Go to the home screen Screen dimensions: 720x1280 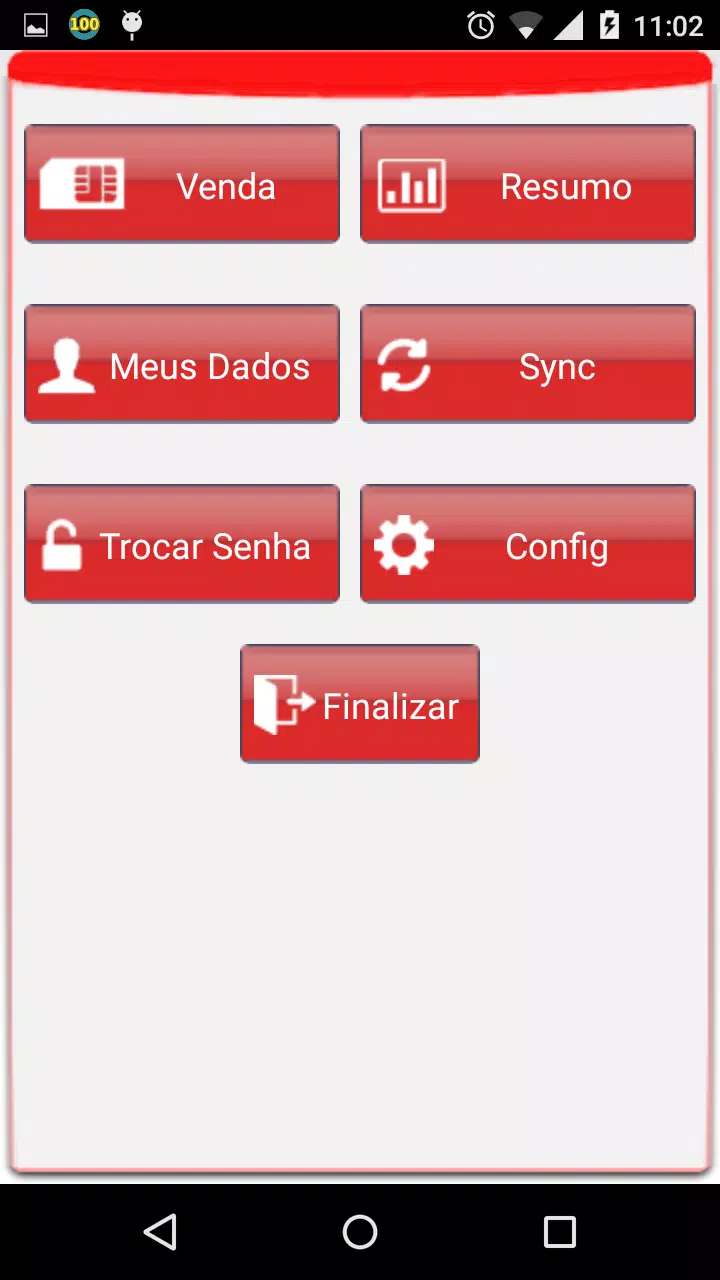tap(360, 1232)
